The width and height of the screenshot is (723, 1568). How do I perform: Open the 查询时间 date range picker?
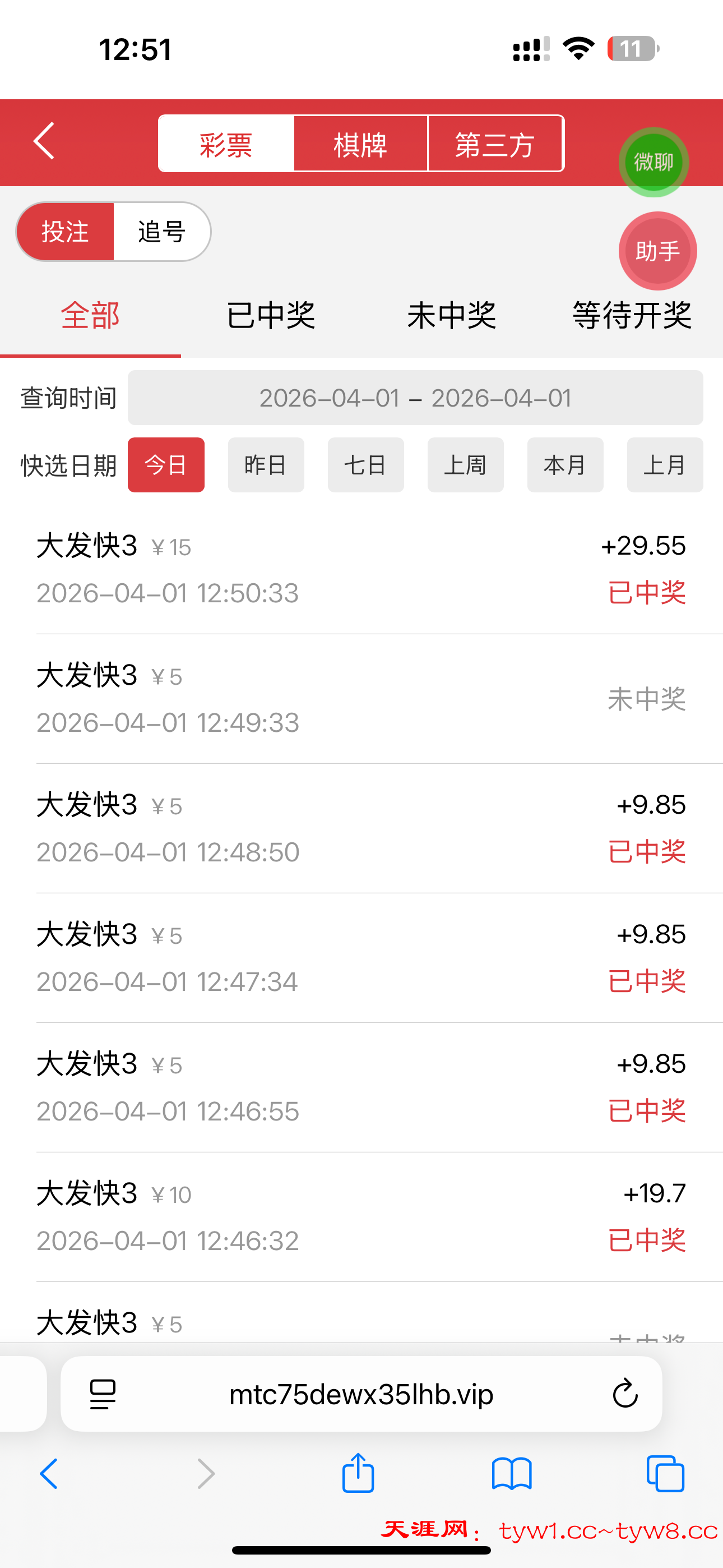(x=415, y=398)
